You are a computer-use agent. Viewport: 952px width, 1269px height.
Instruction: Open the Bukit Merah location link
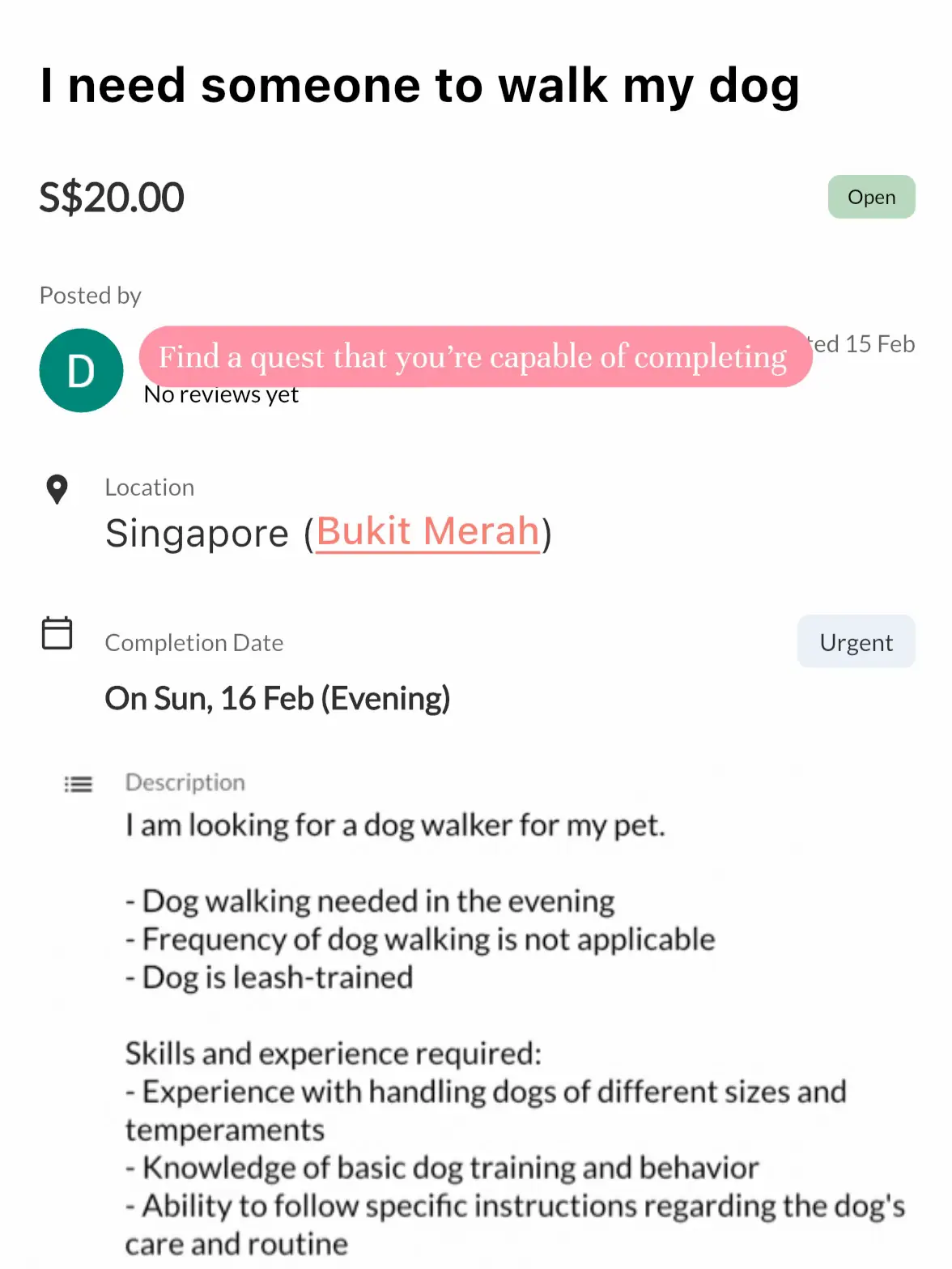click(427, 532)
